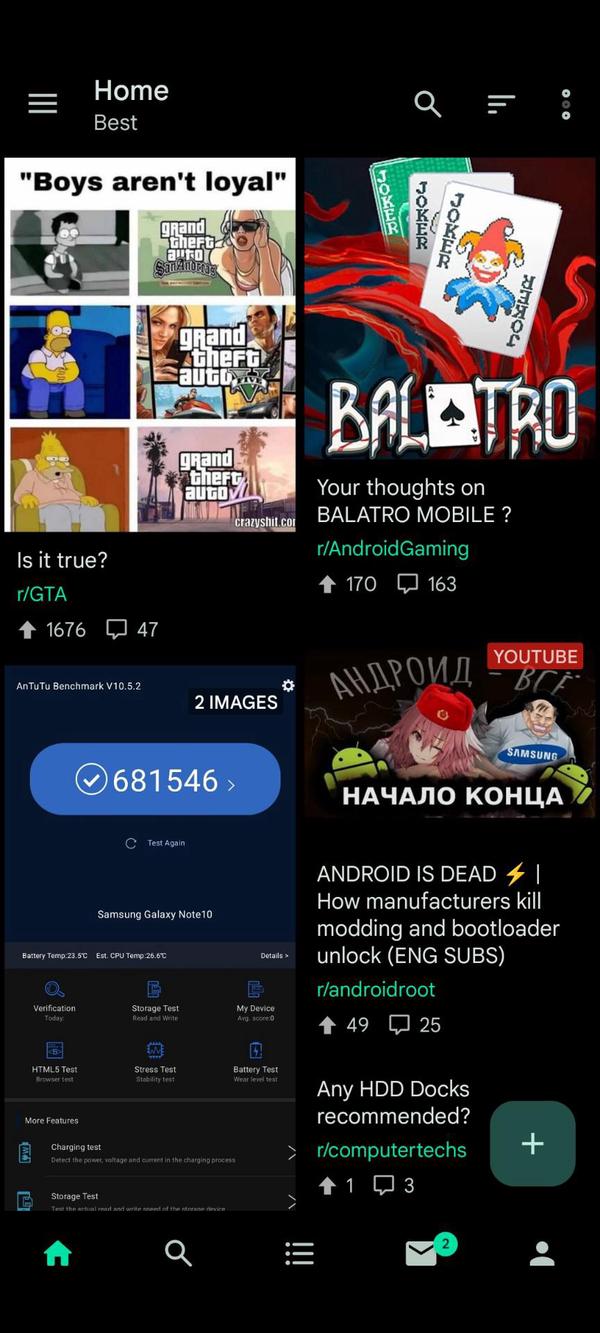
Task: Upvote the Balatro Mobile post
Action: 327,584
